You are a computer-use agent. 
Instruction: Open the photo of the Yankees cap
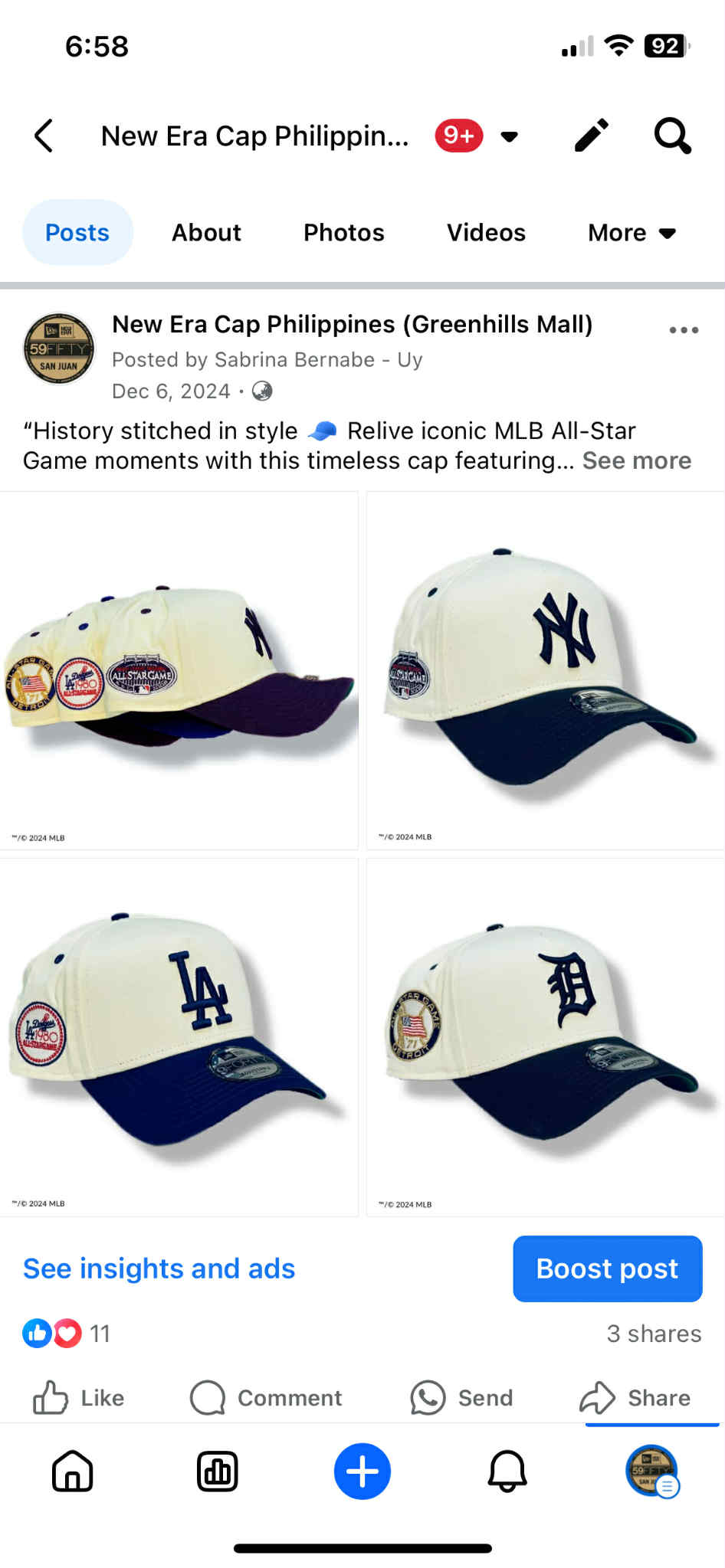tap(545, 670)
